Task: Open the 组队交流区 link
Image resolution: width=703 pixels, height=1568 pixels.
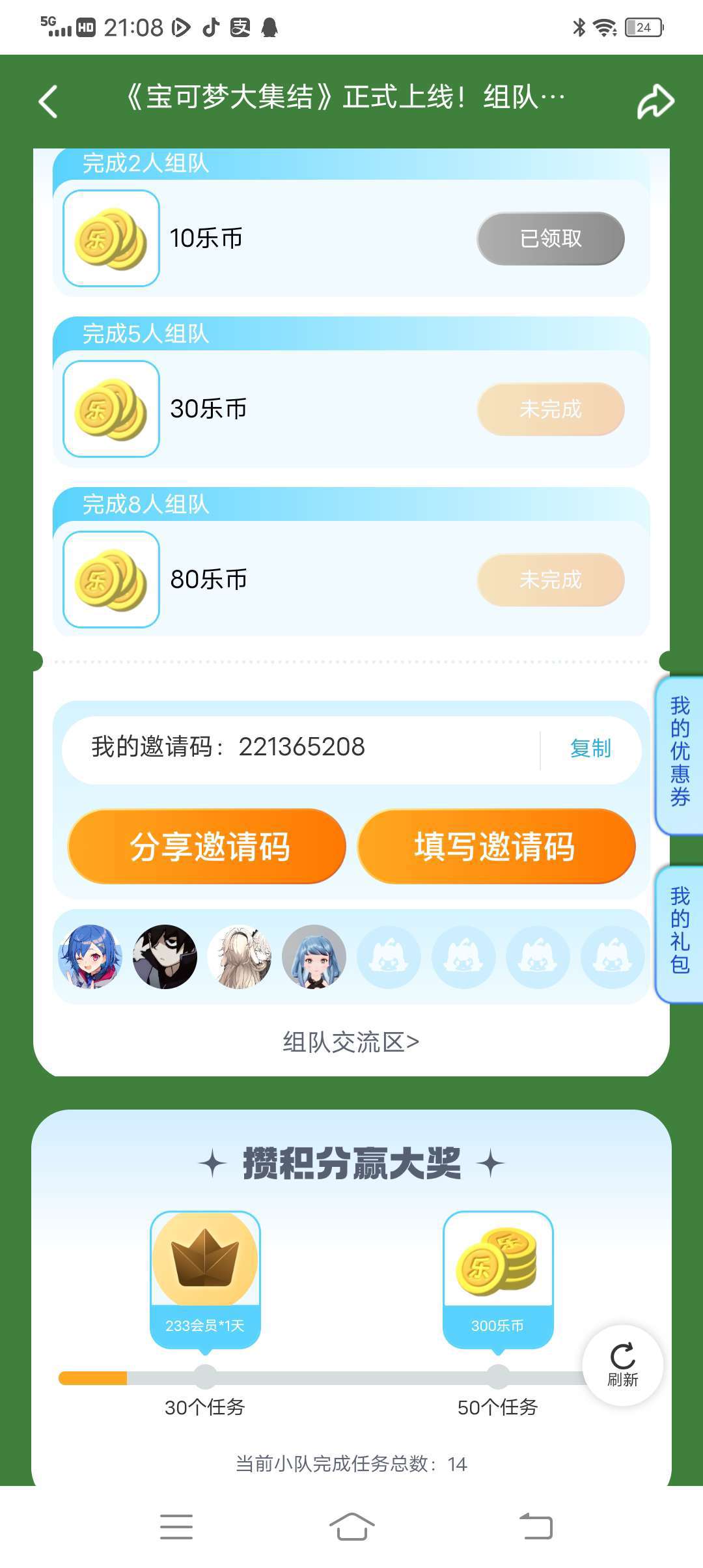Action: click(x=351, y=1043)
